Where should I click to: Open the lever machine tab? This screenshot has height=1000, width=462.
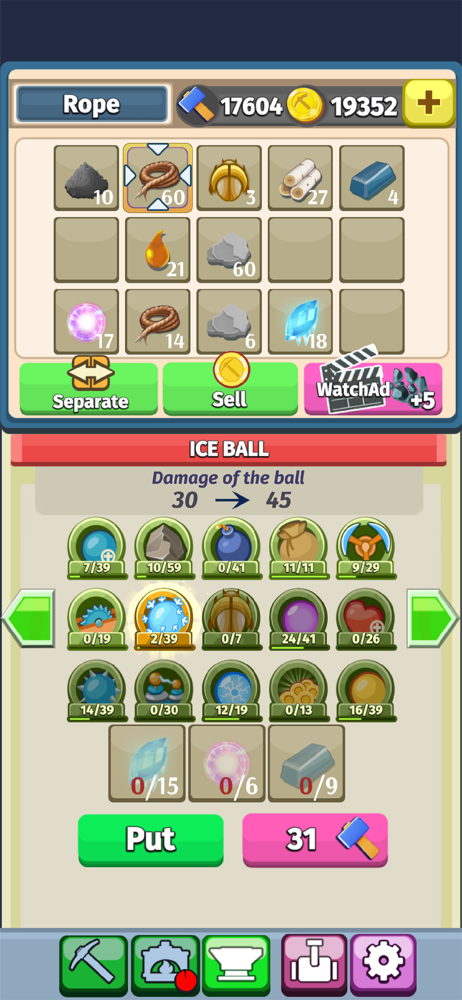314,960
